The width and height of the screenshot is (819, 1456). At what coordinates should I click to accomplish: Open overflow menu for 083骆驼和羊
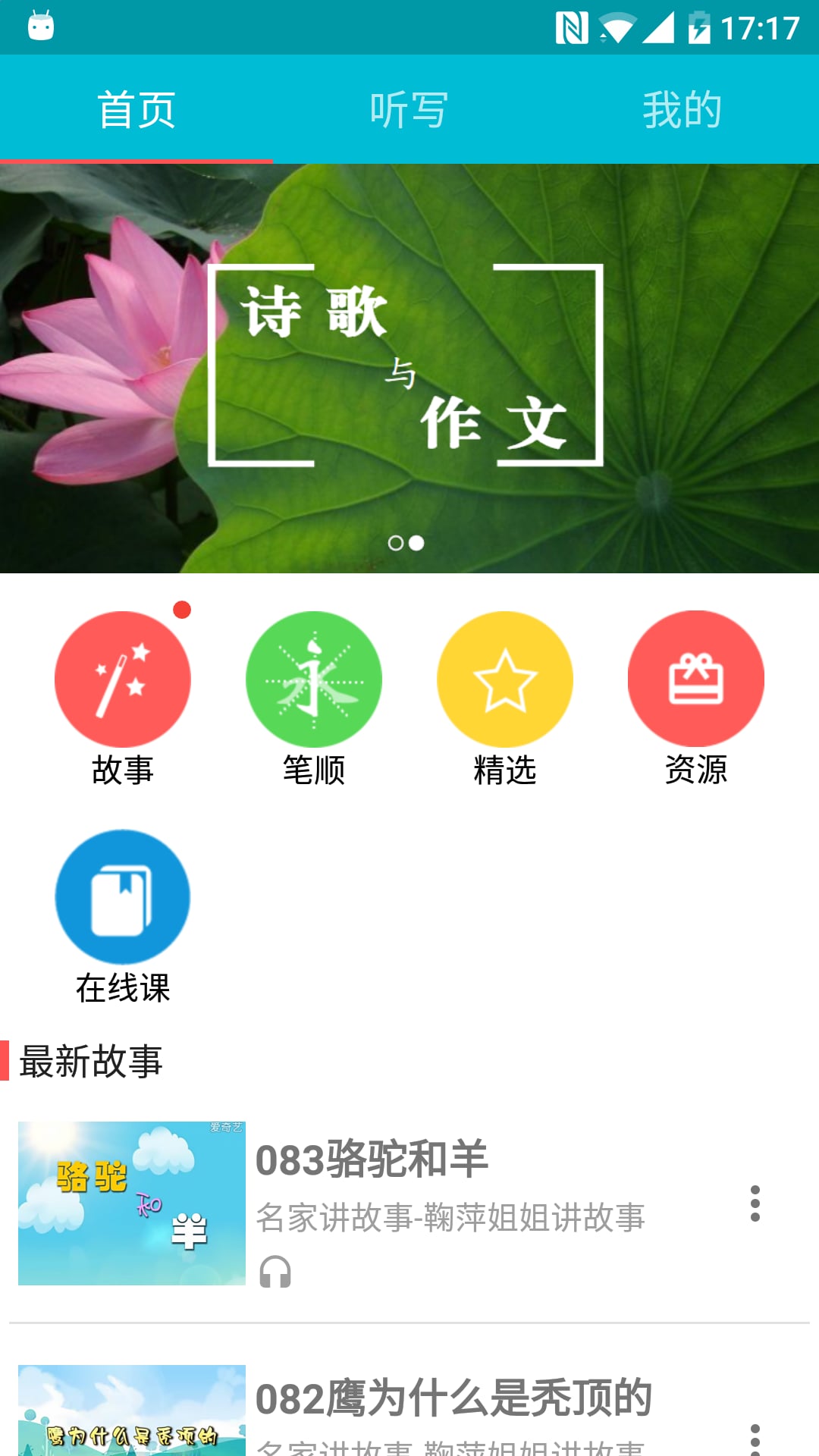click(x=755, y=1203)
